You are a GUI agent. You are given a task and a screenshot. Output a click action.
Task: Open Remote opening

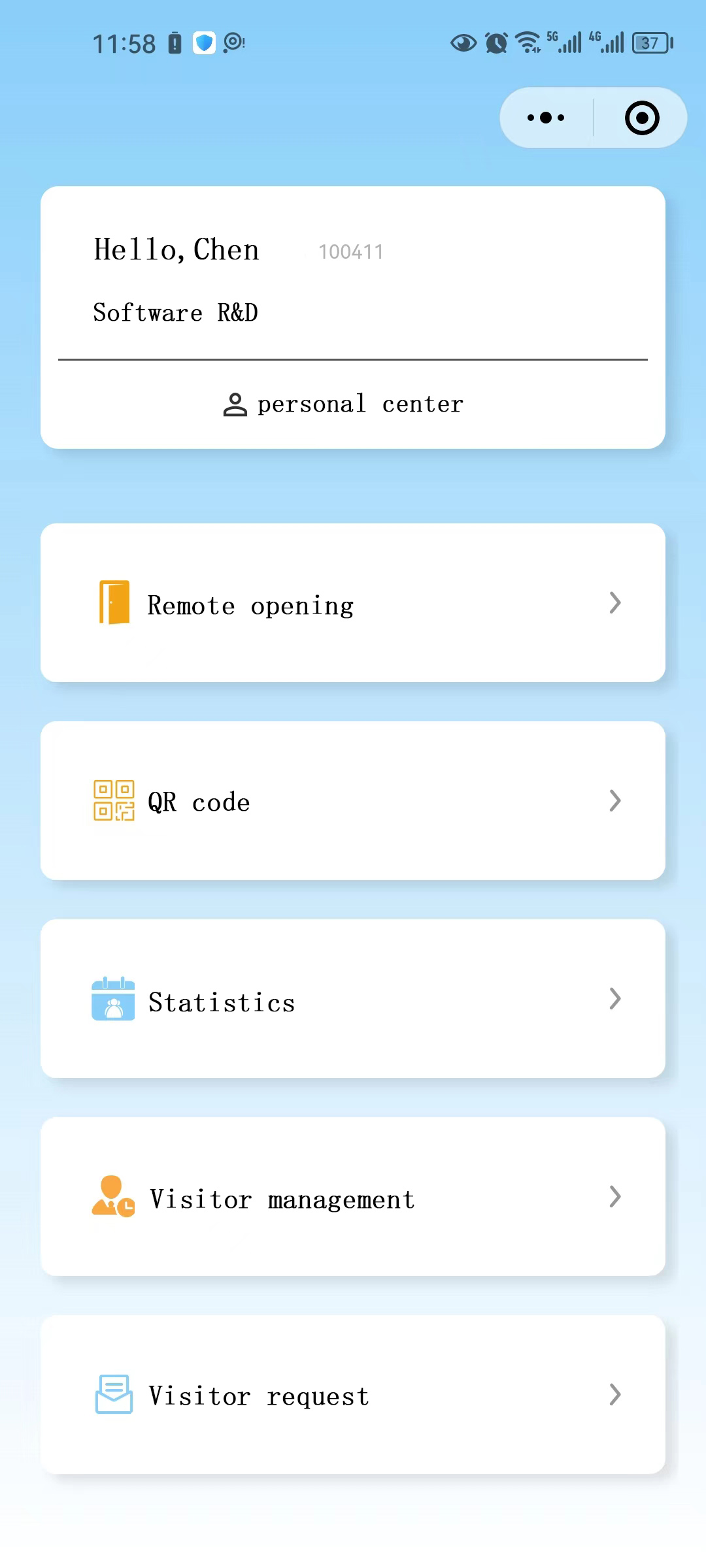click(x=353, y=603)
